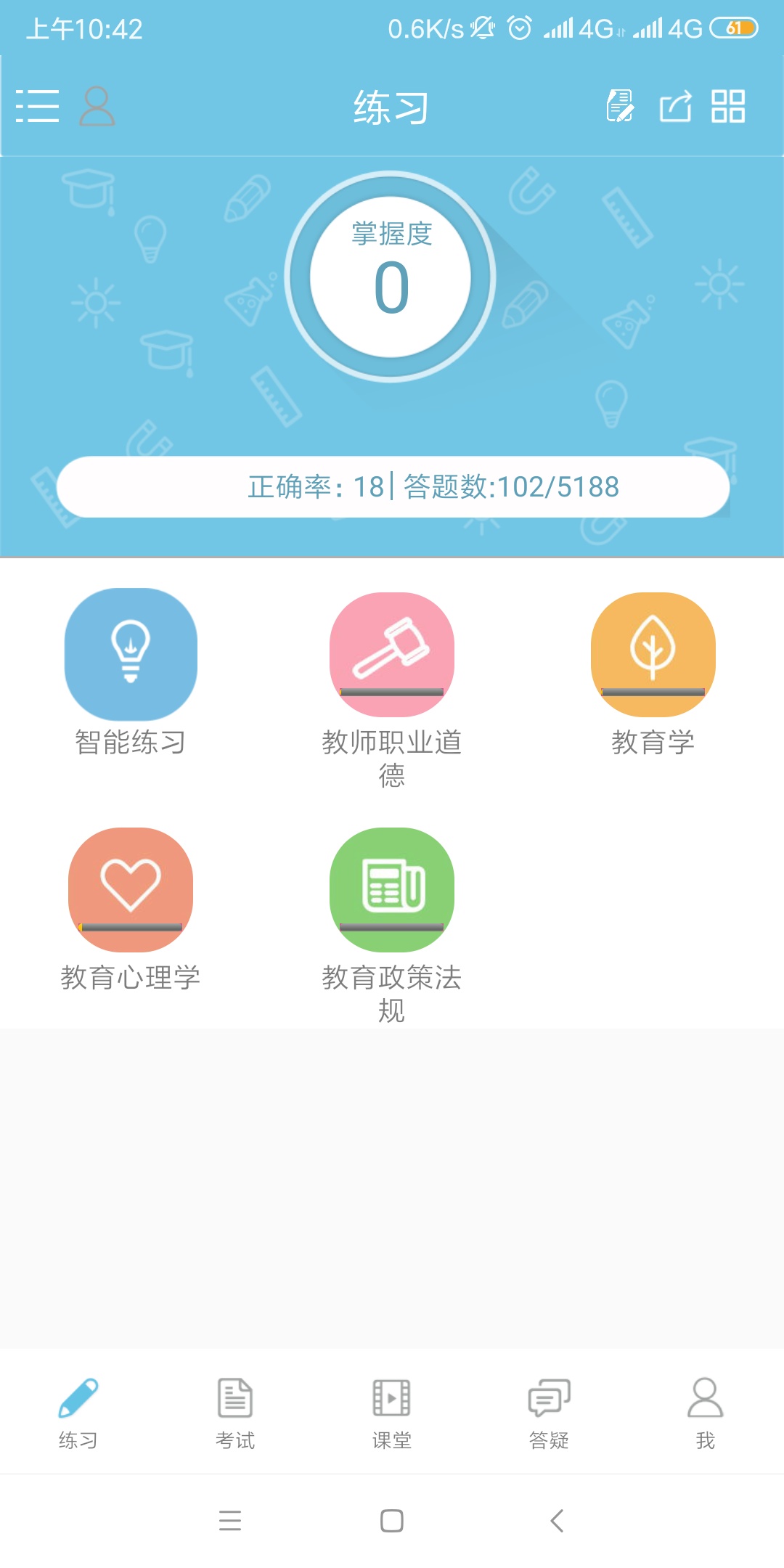Open the grid view icon
Screen dimensions: 784x1568
click(x=728, y=106)
